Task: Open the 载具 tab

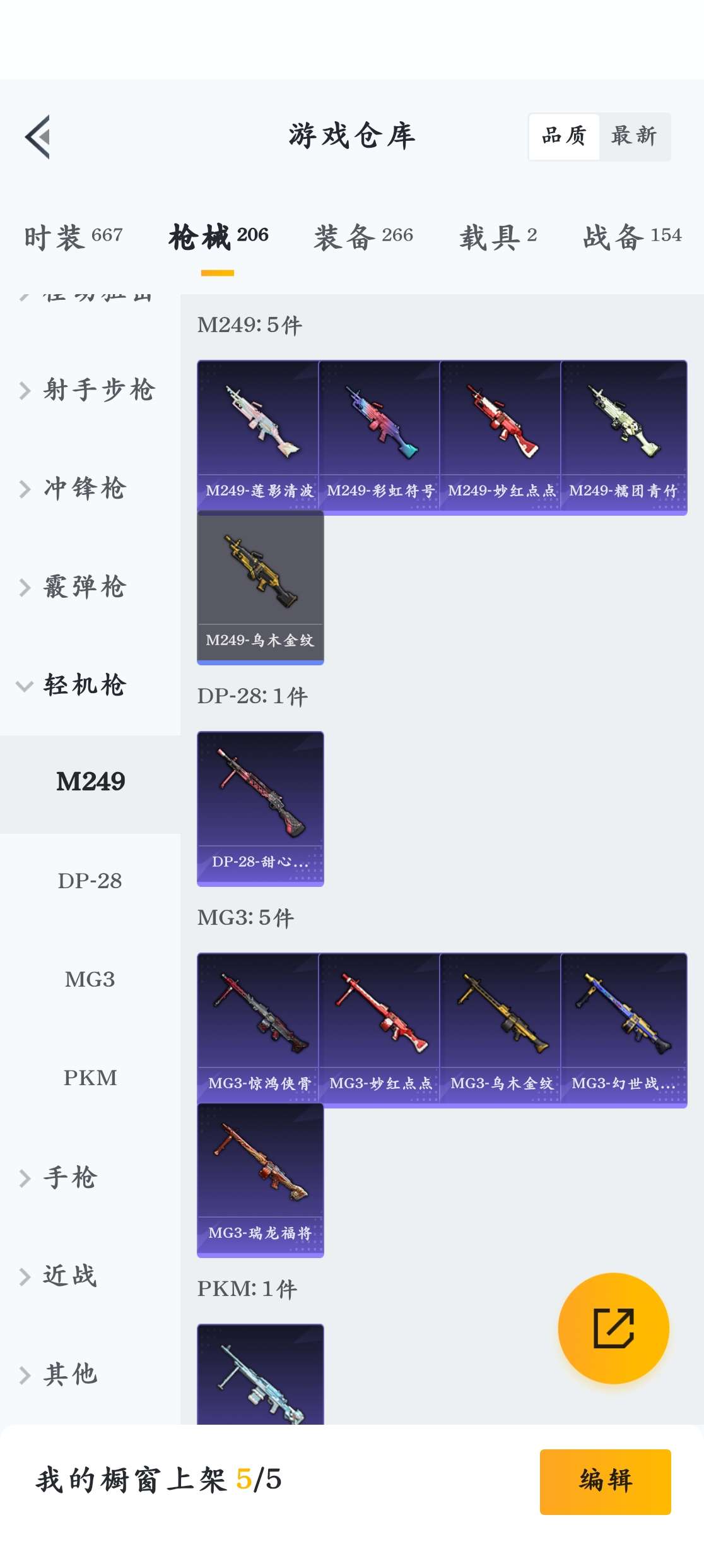Action: 498,237
